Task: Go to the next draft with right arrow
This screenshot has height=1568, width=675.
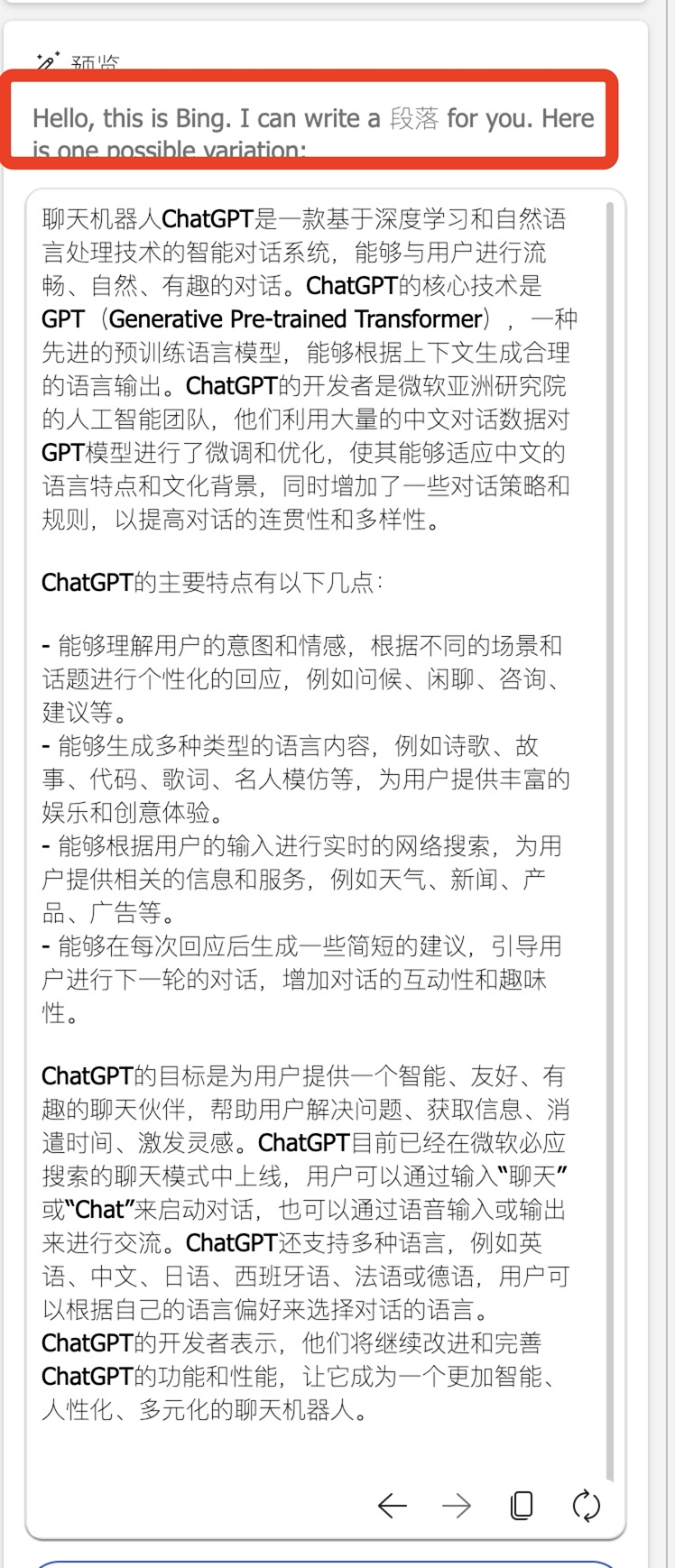Action: pyautogui.click(x=457, y=1506)
